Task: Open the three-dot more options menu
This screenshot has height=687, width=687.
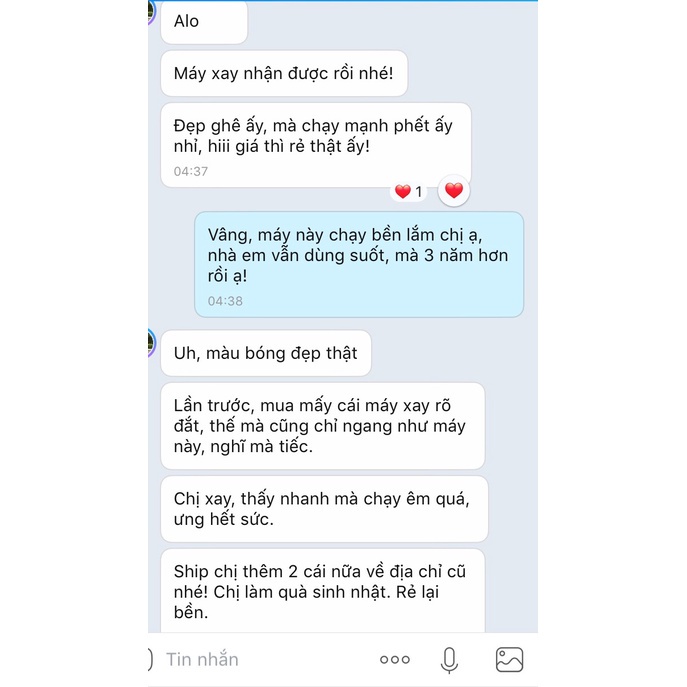Action: click(x=395, y=660)
